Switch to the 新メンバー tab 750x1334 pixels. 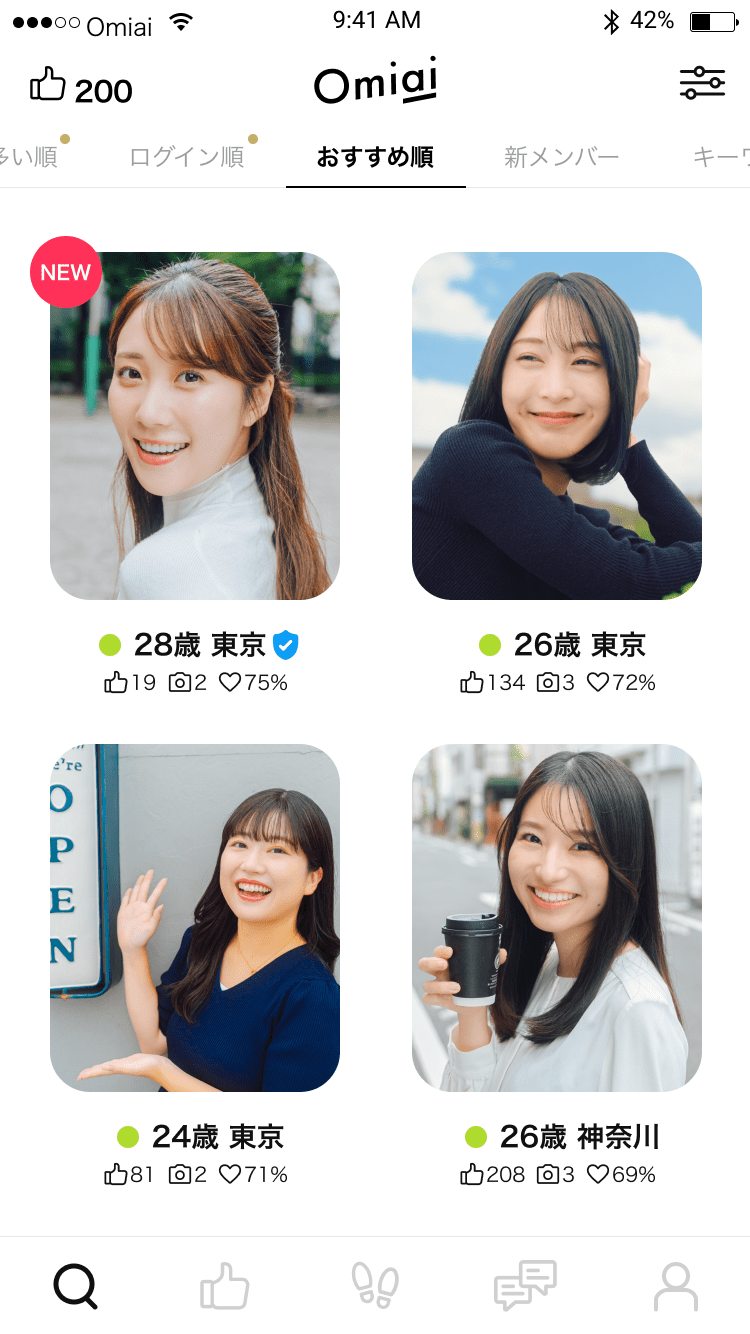point(561,157)
